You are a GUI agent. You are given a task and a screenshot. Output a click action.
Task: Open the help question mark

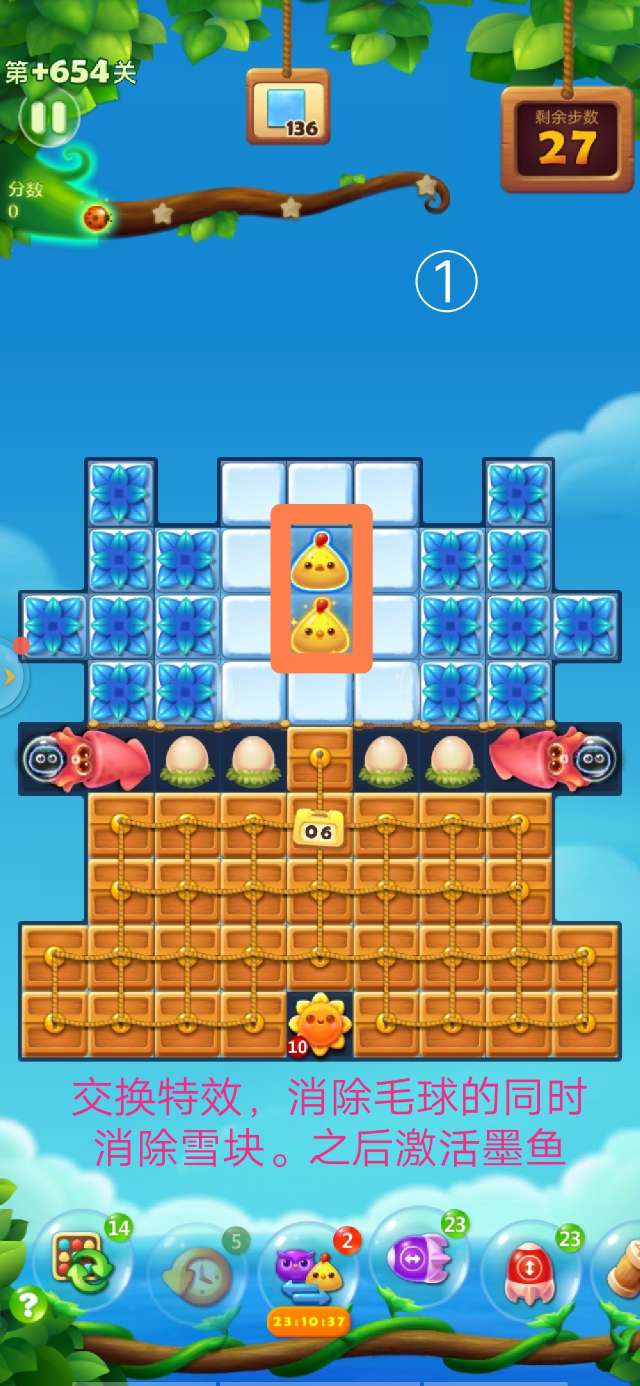click(28, 1305)
